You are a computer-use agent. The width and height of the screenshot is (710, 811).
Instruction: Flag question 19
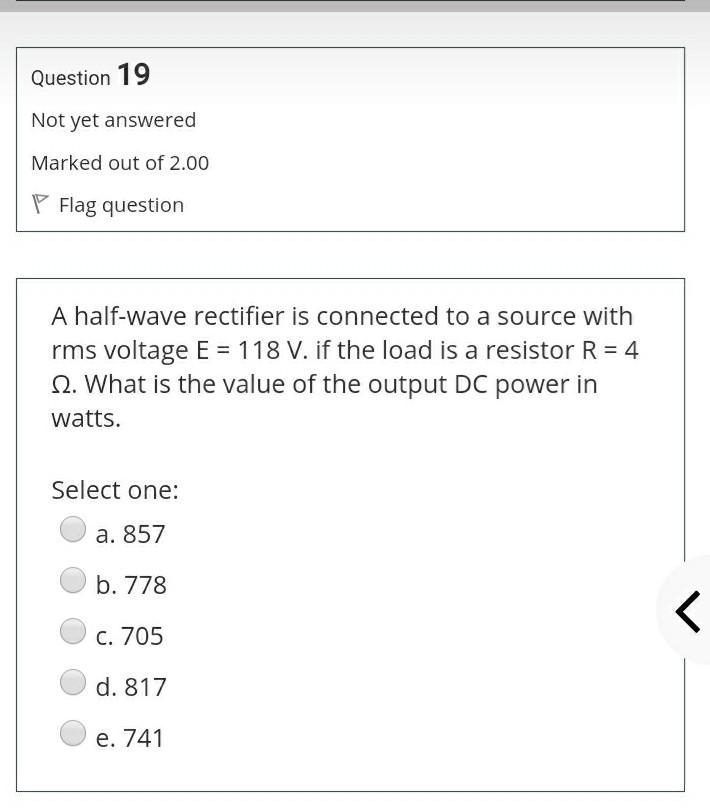[x=108, y=205]
